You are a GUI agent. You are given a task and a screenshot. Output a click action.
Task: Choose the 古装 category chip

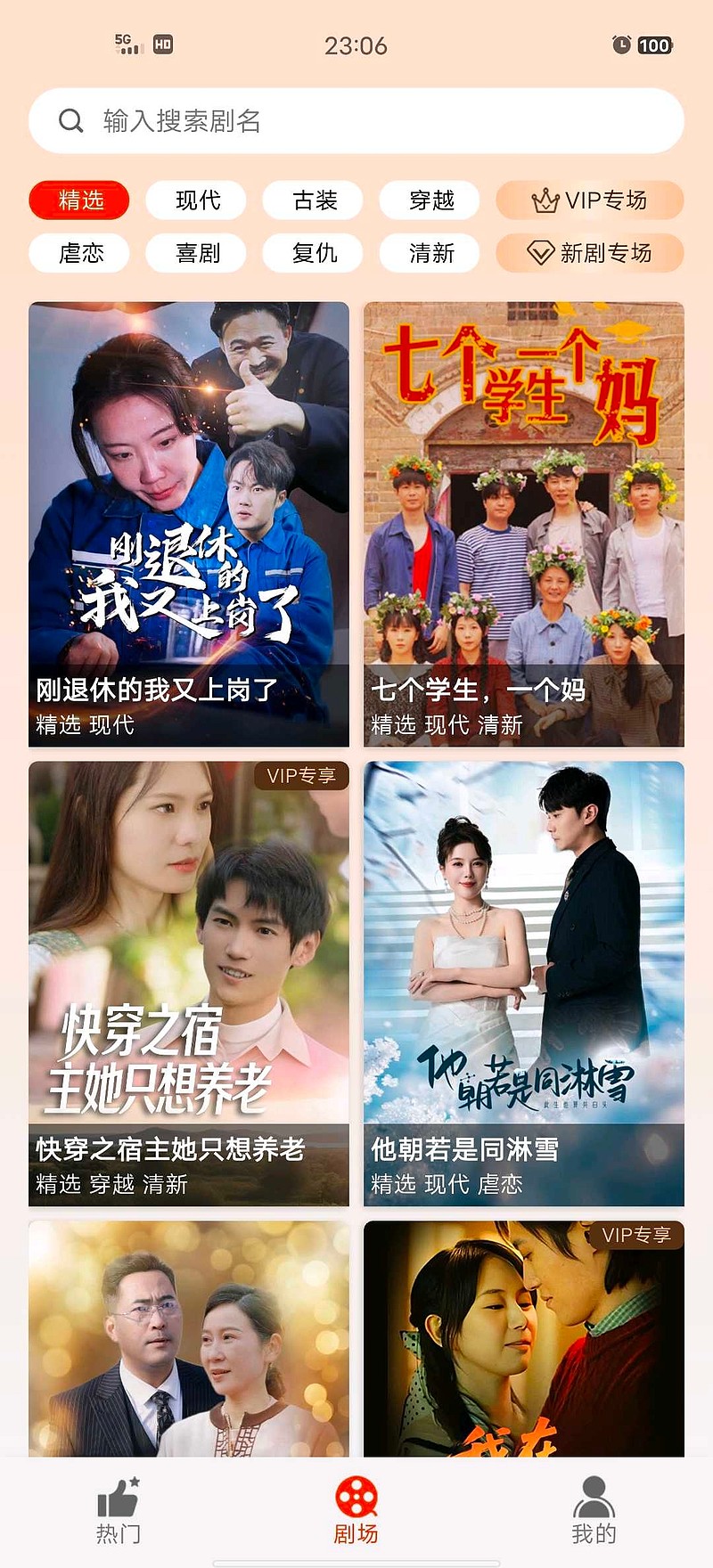click(x=314, y=200)
